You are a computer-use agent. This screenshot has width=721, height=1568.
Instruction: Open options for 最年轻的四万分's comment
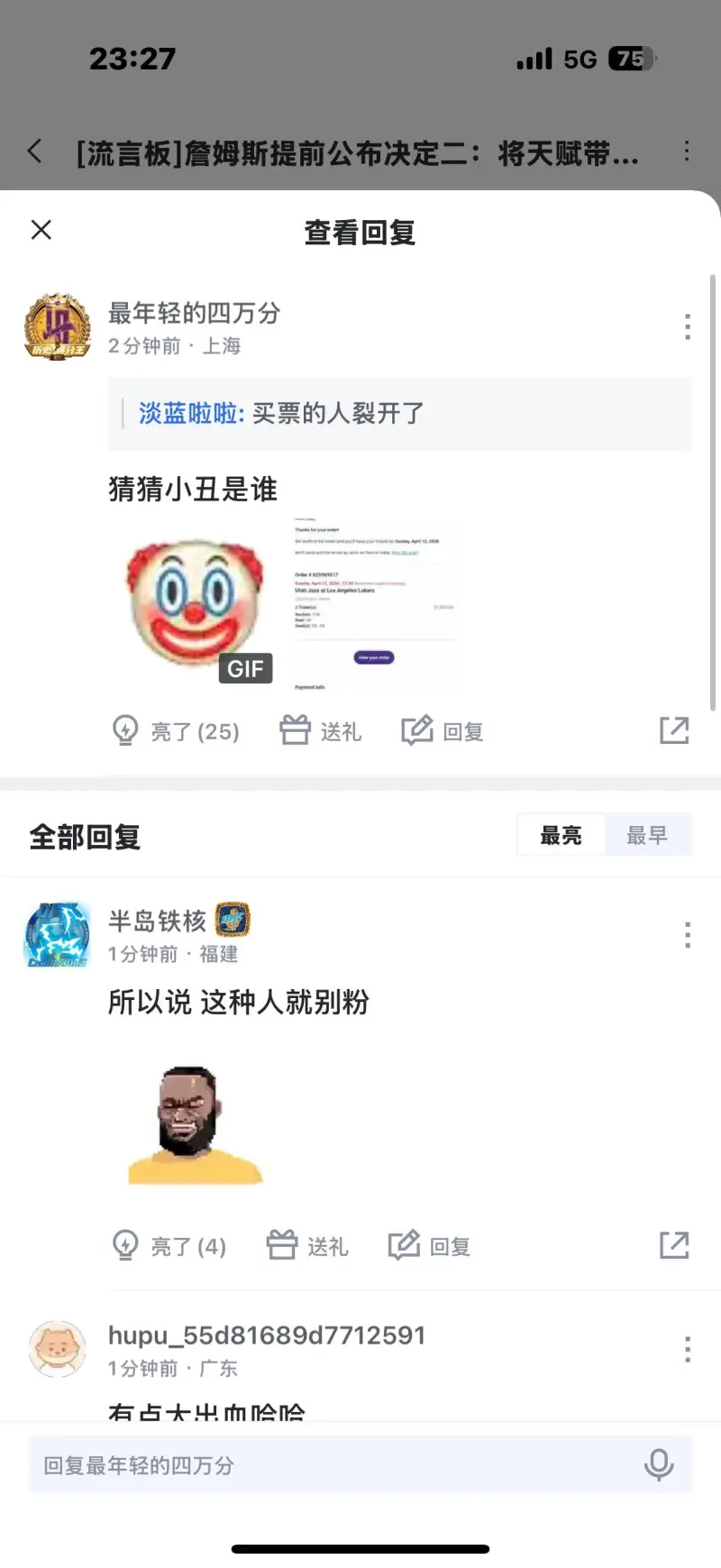coord(687,326)
